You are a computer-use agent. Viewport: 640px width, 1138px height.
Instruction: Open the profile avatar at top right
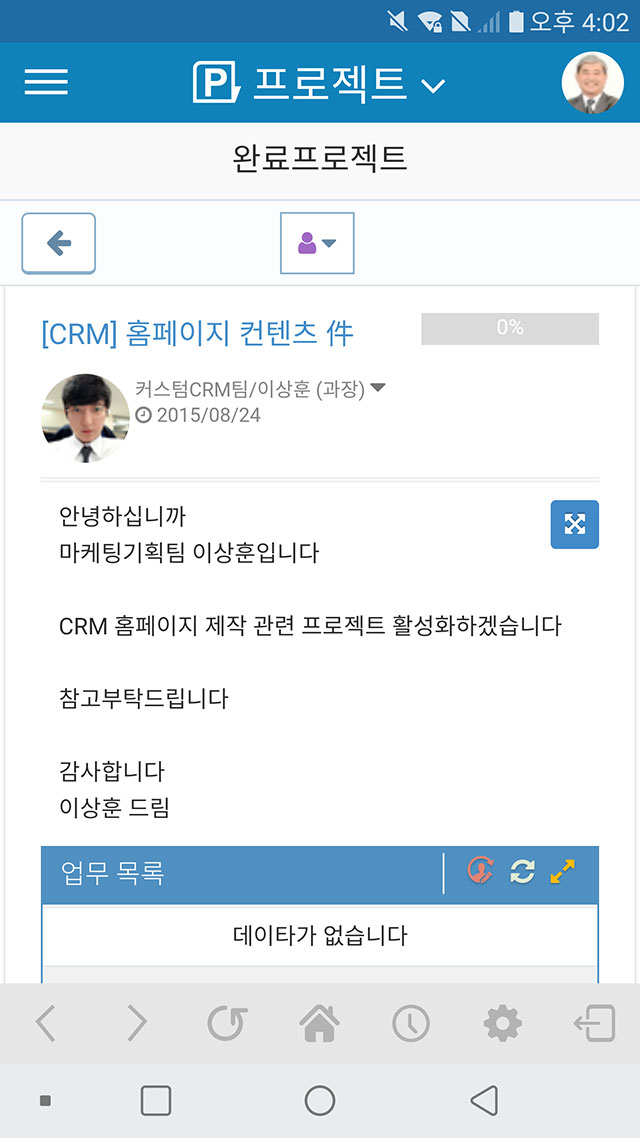[x=592, y=82]
